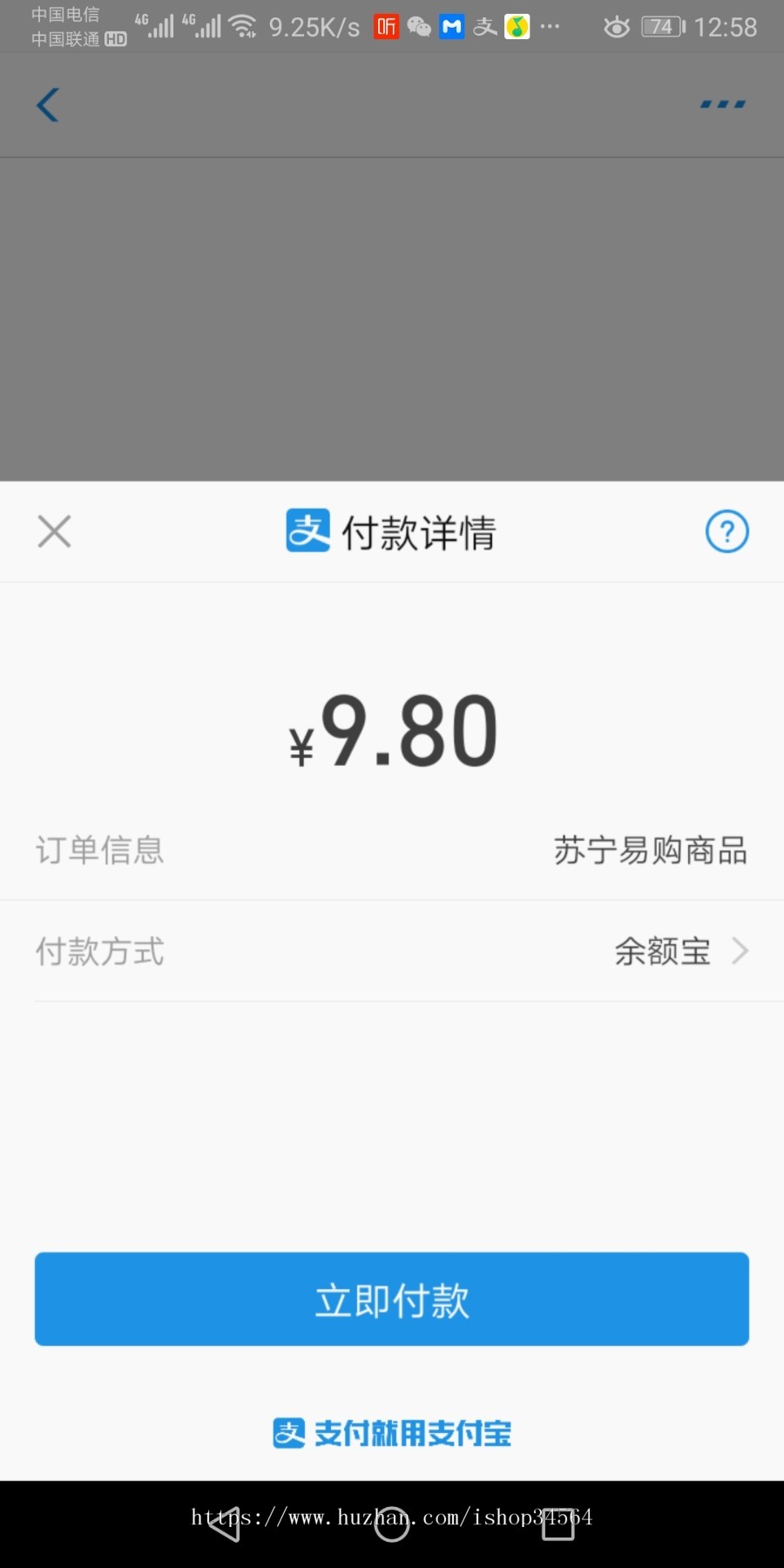The width and height of the screenshot is (784, 1568).
Task: Tap the 立即付款 pay now button
Action: pos(391,1299)
